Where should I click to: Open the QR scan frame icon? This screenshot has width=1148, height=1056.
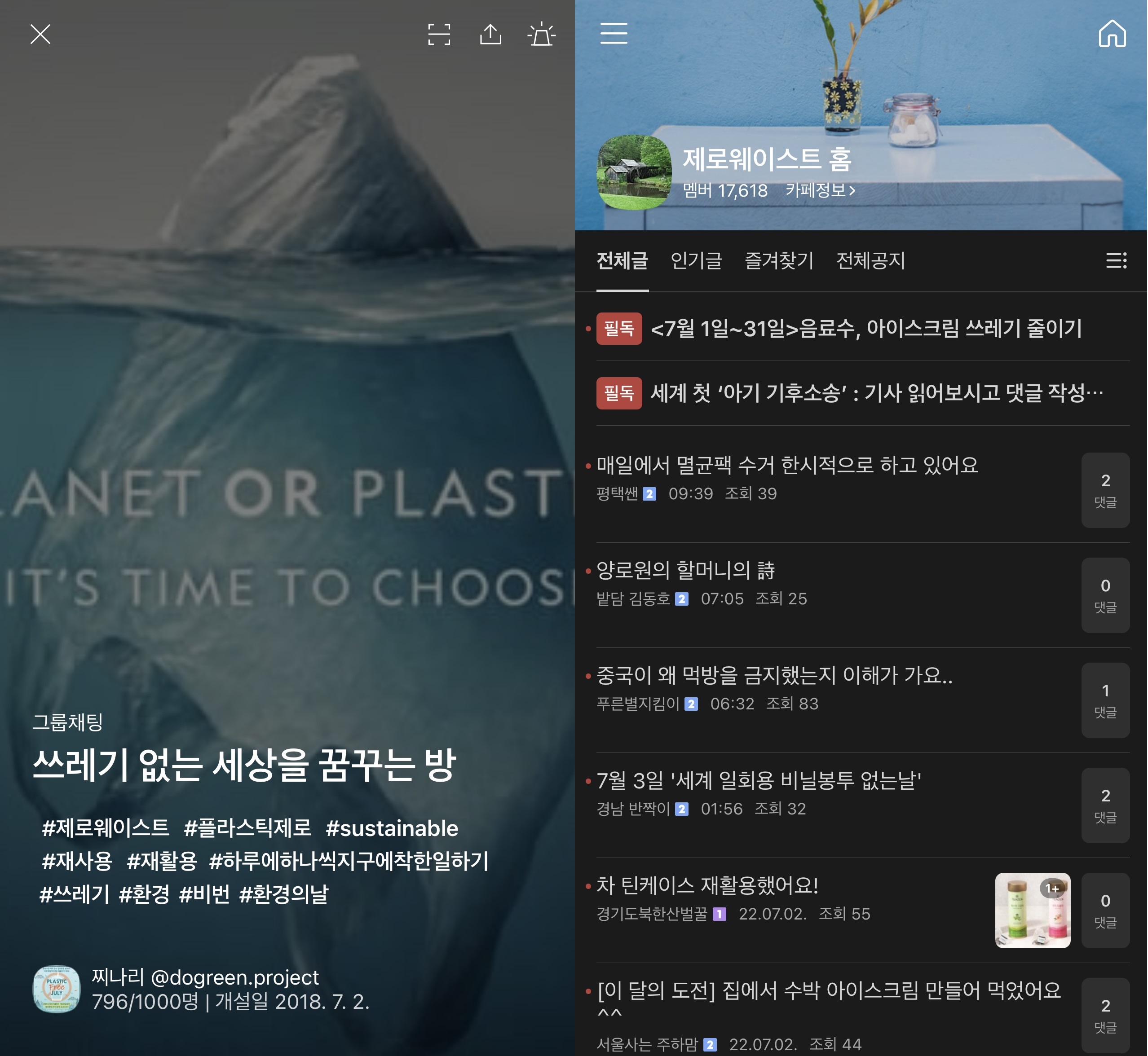point(439,34)
